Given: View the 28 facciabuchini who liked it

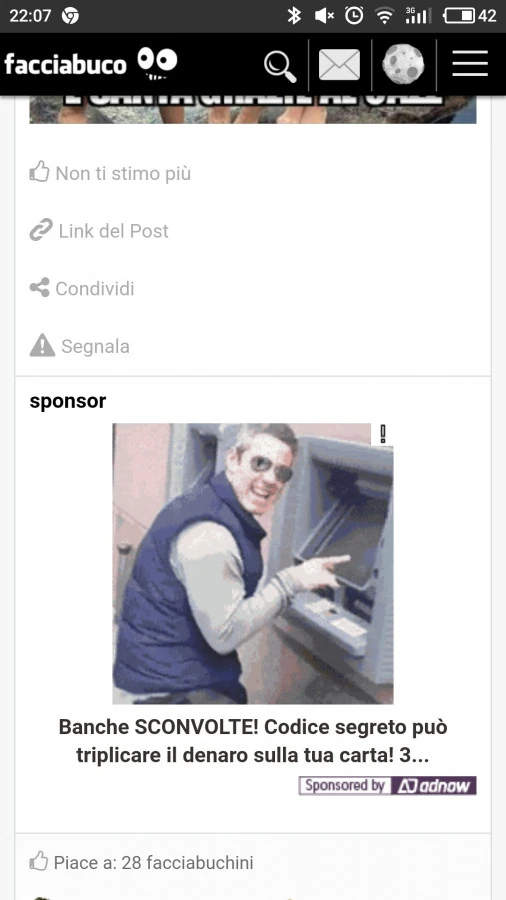Looking at the screenshot, I should tap(142, 862).
